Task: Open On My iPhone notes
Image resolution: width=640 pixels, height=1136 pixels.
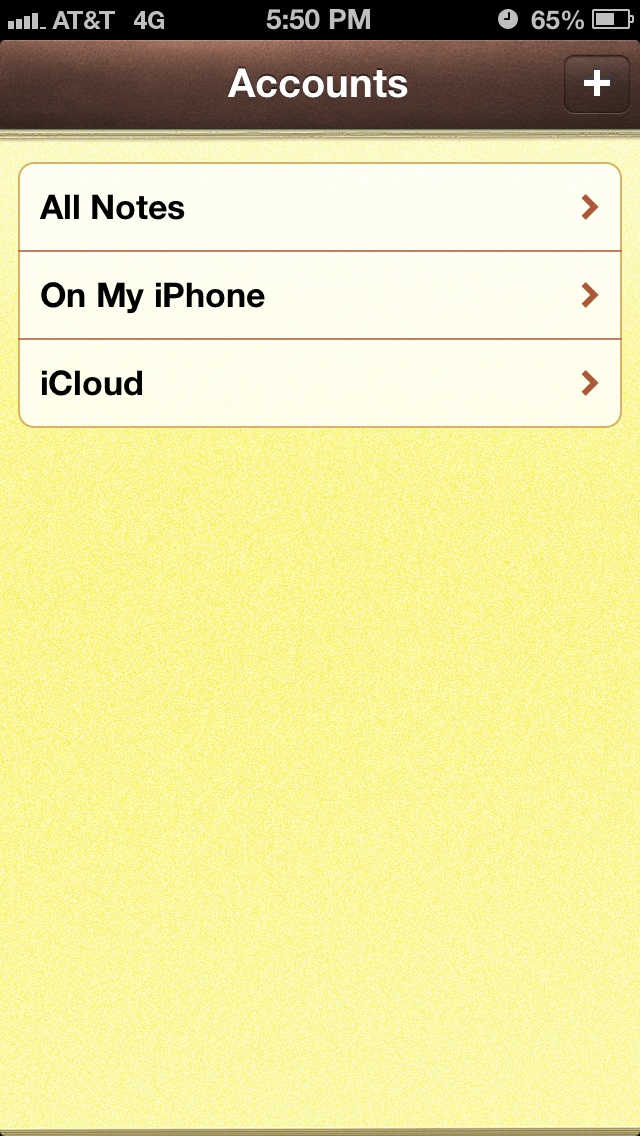Action: tap(320, 296)
